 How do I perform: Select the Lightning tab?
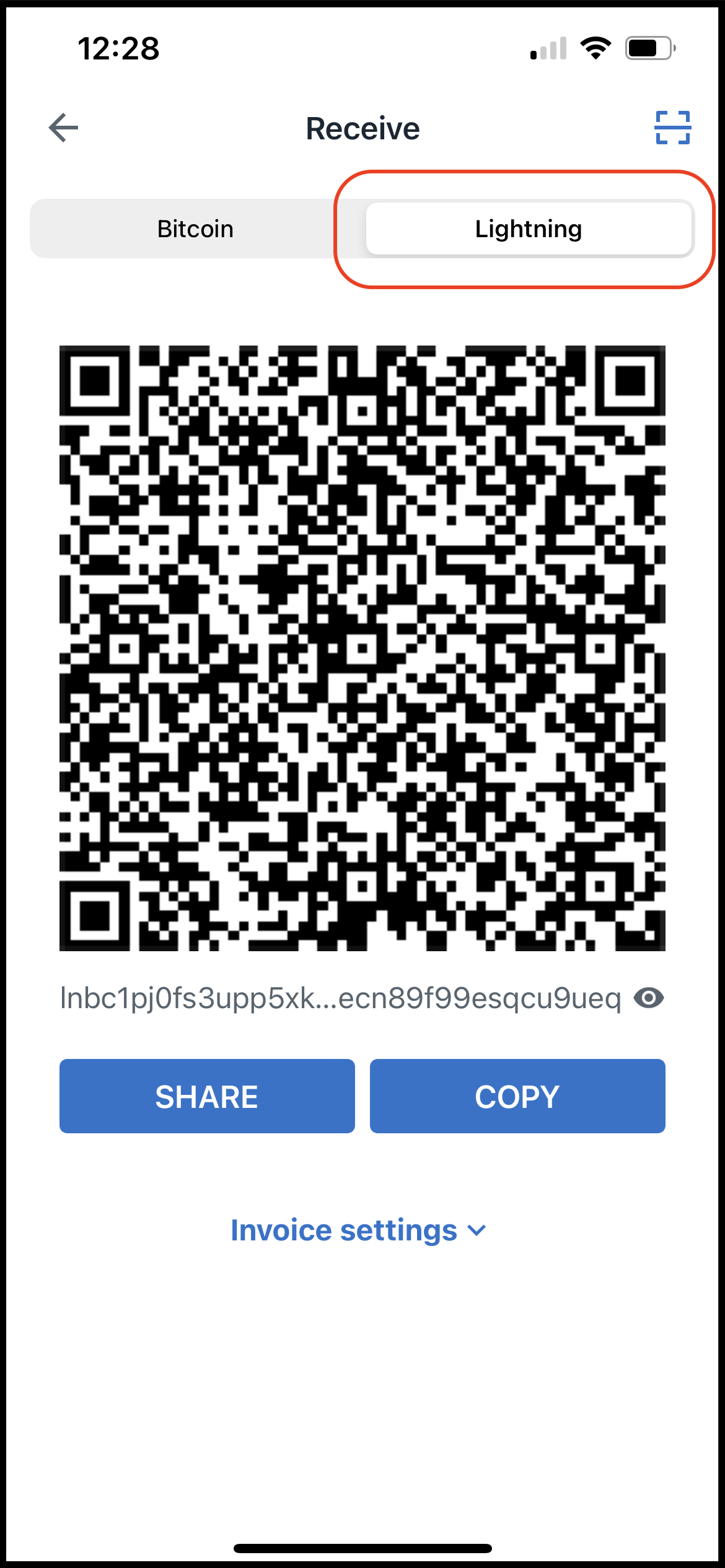[x=528, y=229]
